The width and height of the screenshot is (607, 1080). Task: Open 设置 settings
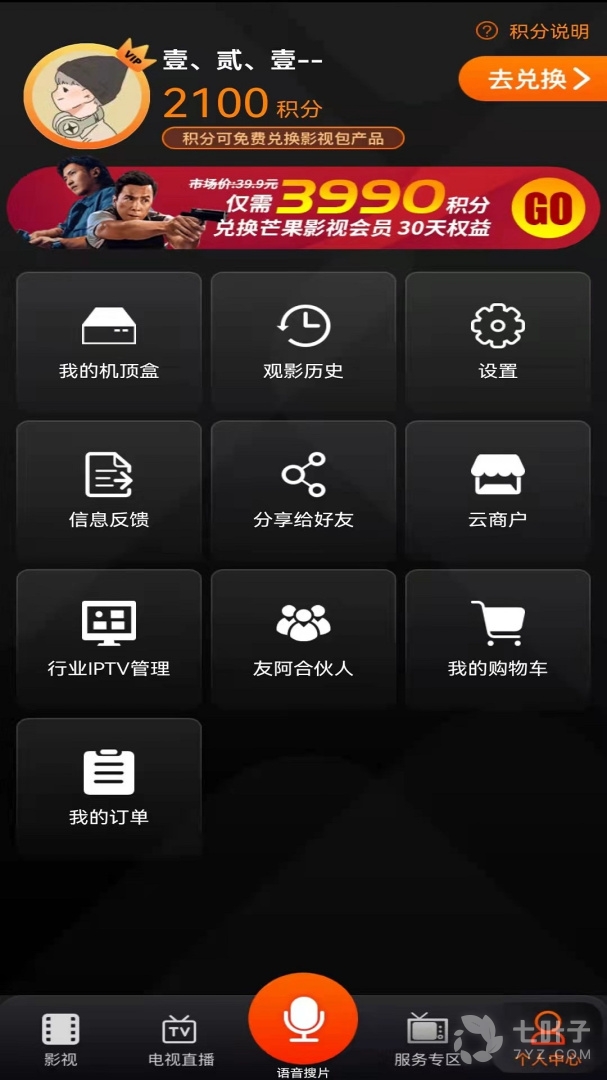[497, 342]
